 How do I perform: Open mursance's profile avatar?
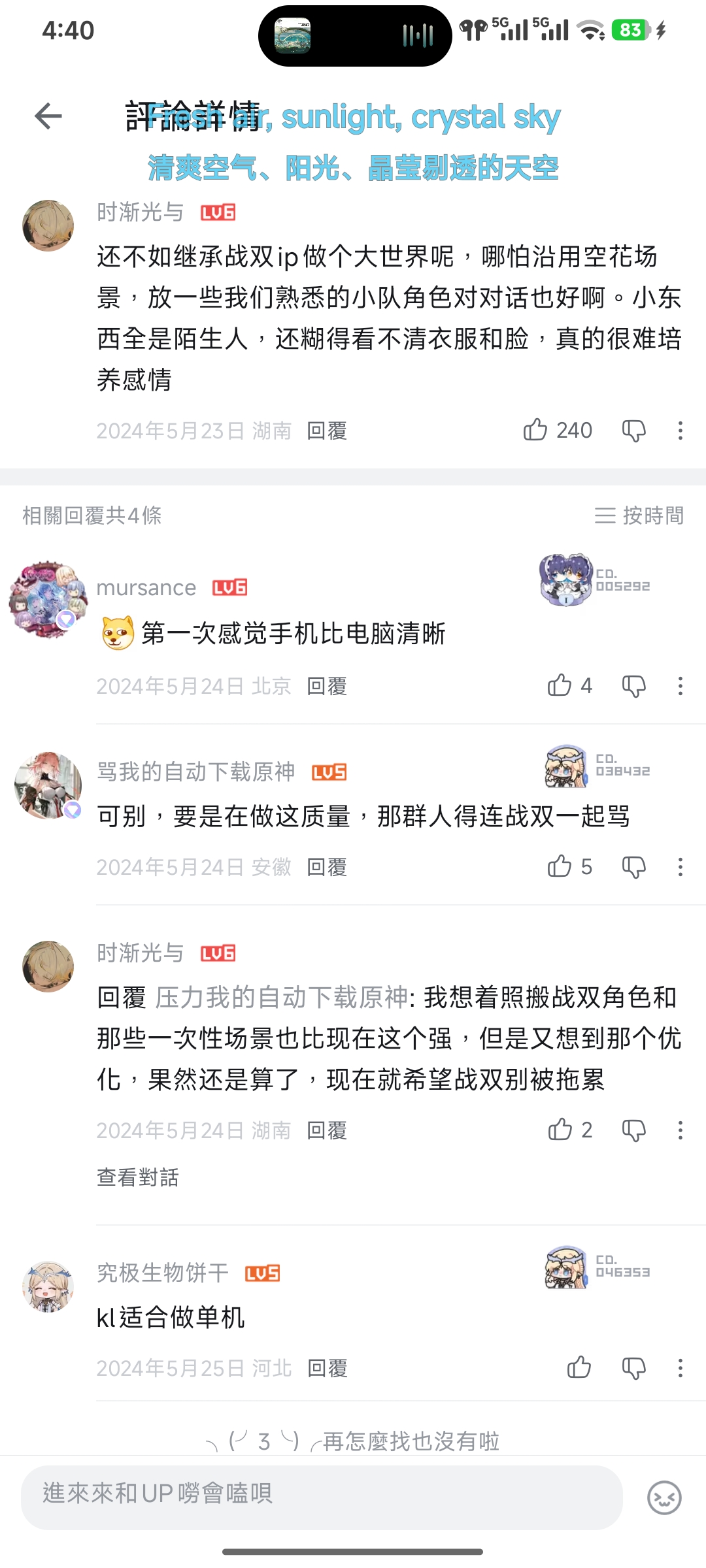pyautogui.click(x=48, y=599)
